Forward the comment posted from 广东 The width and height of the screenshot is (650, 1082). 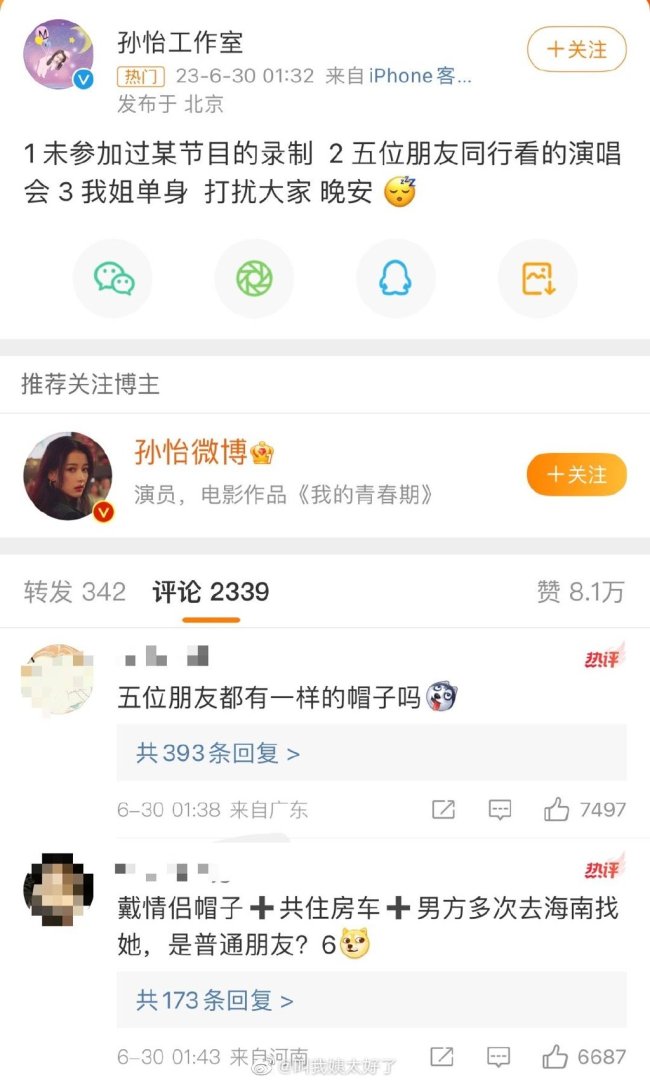pyautogui.click(x=443, y=809)
